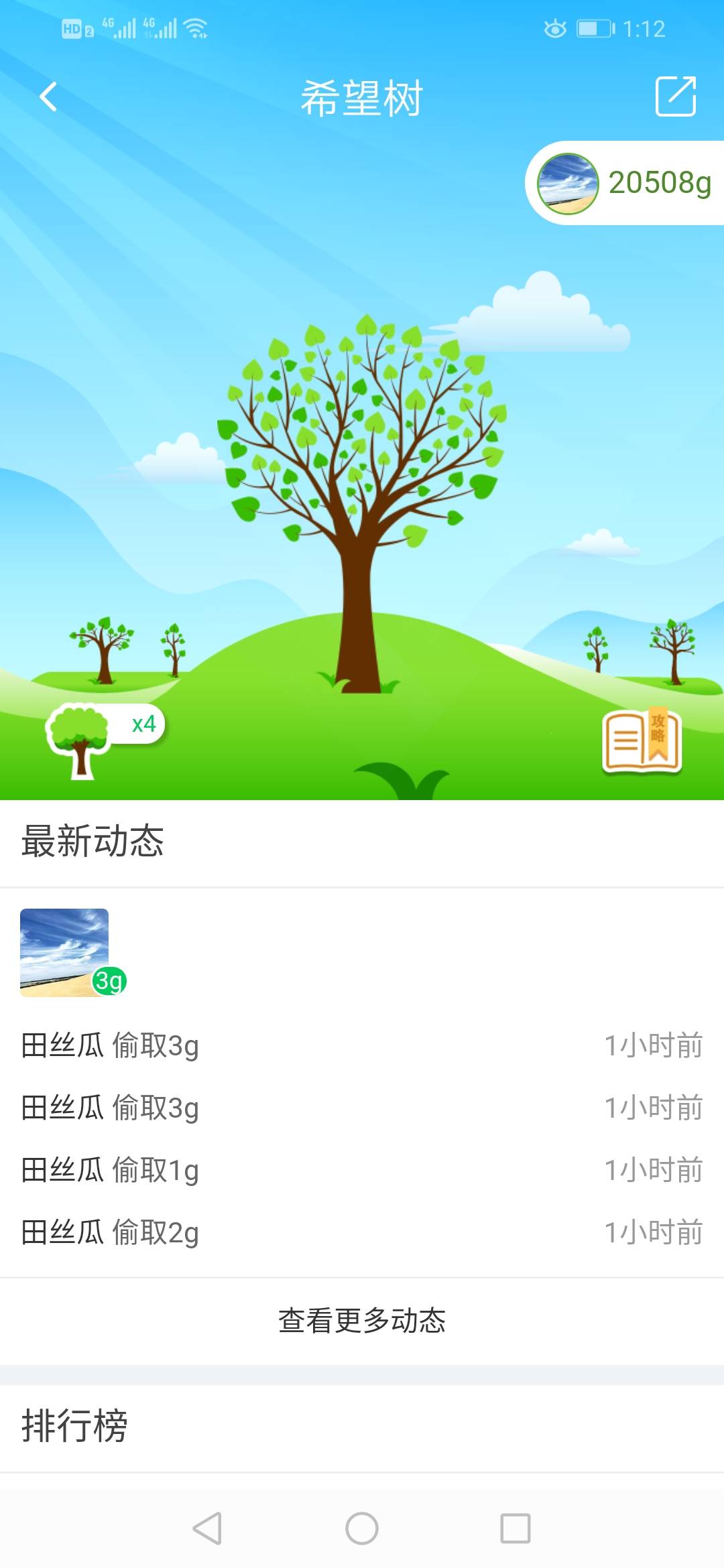Tap the beach photo thumbnail under 最新动态

[64, 950]
